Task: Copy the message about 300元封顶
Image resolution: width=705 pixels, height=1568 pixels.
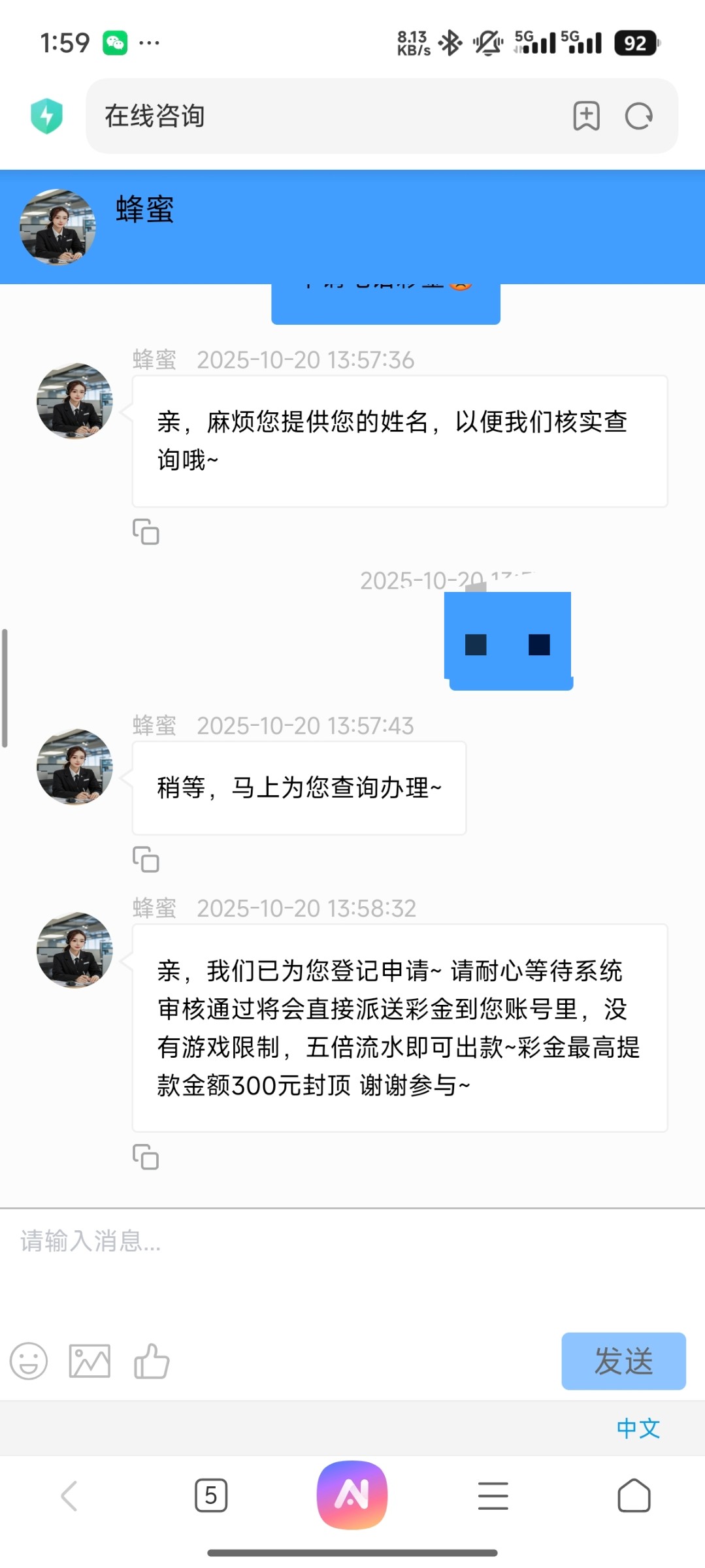Action: tap(146, 1156)
